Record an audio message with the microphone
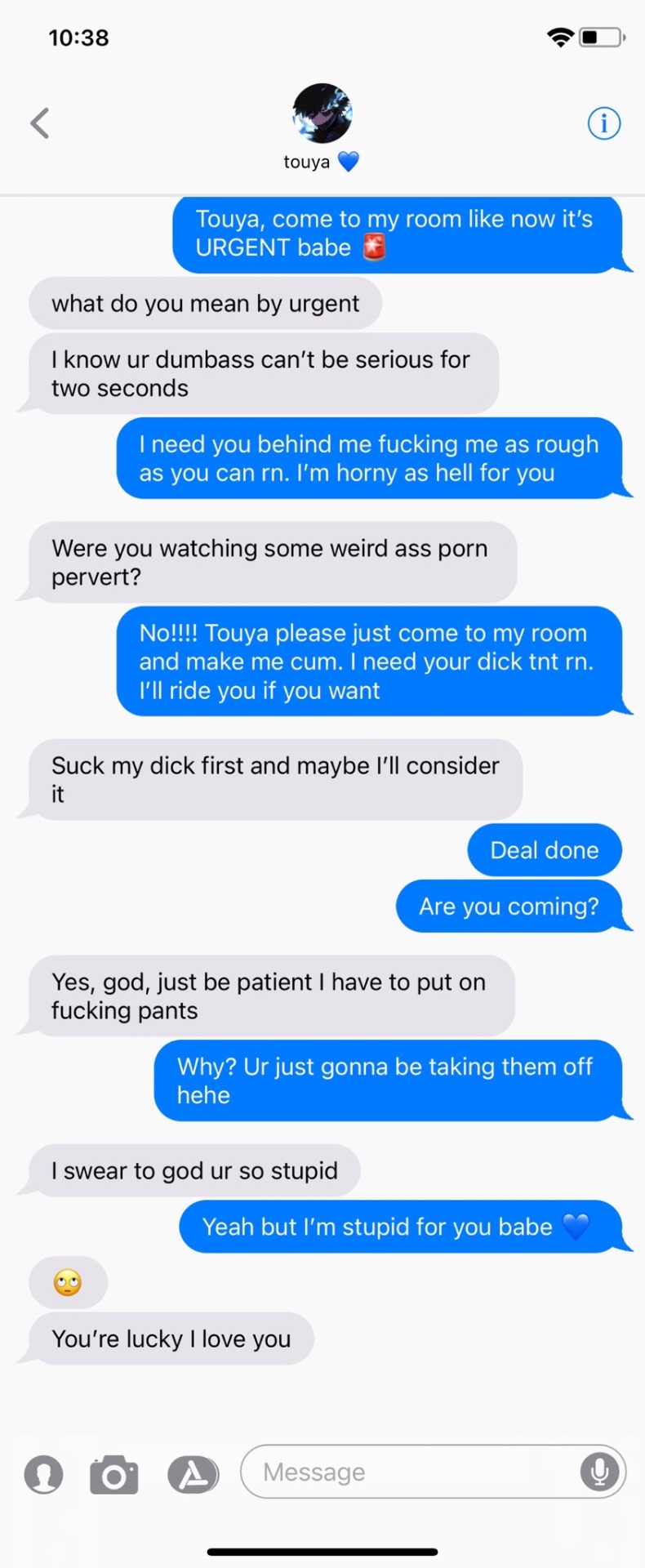 coord(599,1472)
